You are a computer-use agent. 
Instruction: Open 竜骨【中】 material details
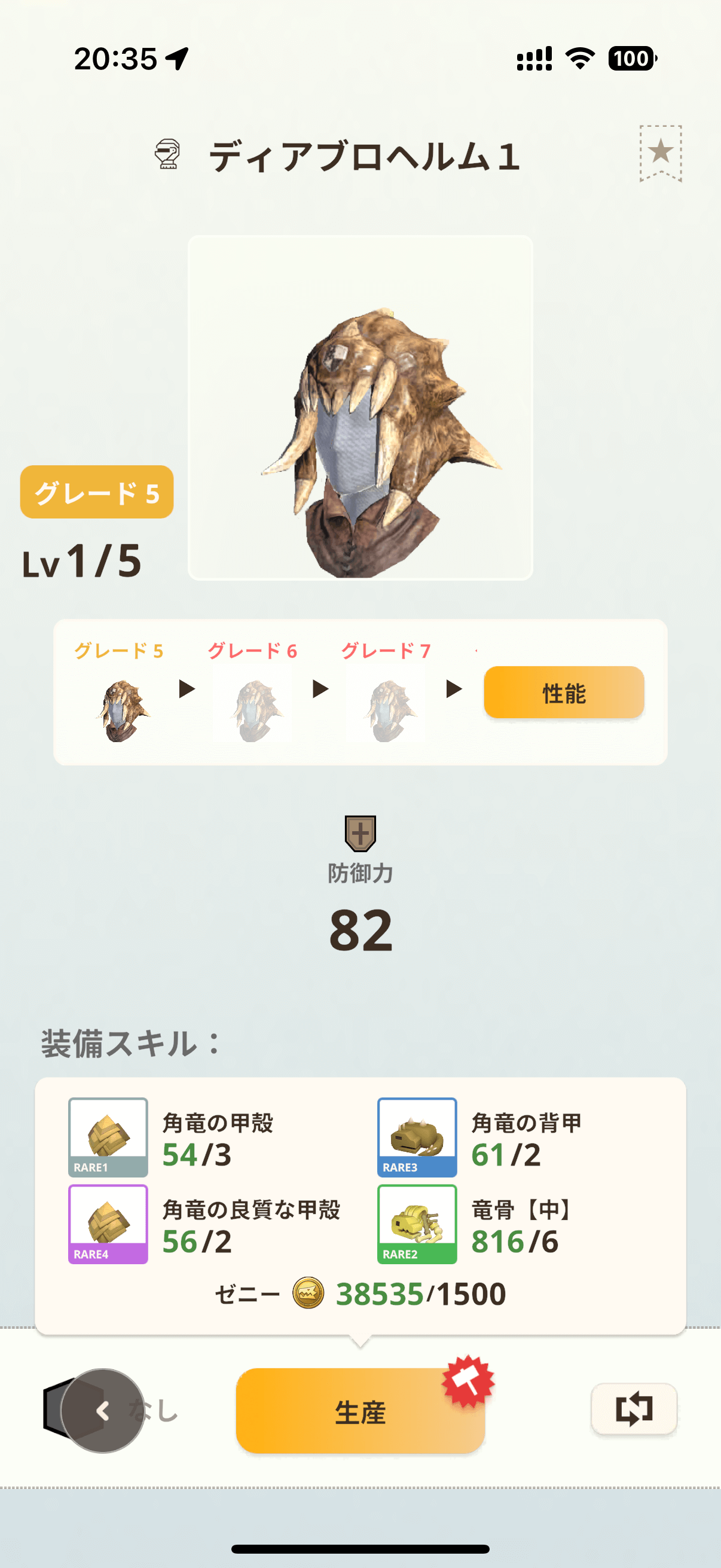[x=417, y=1224]
